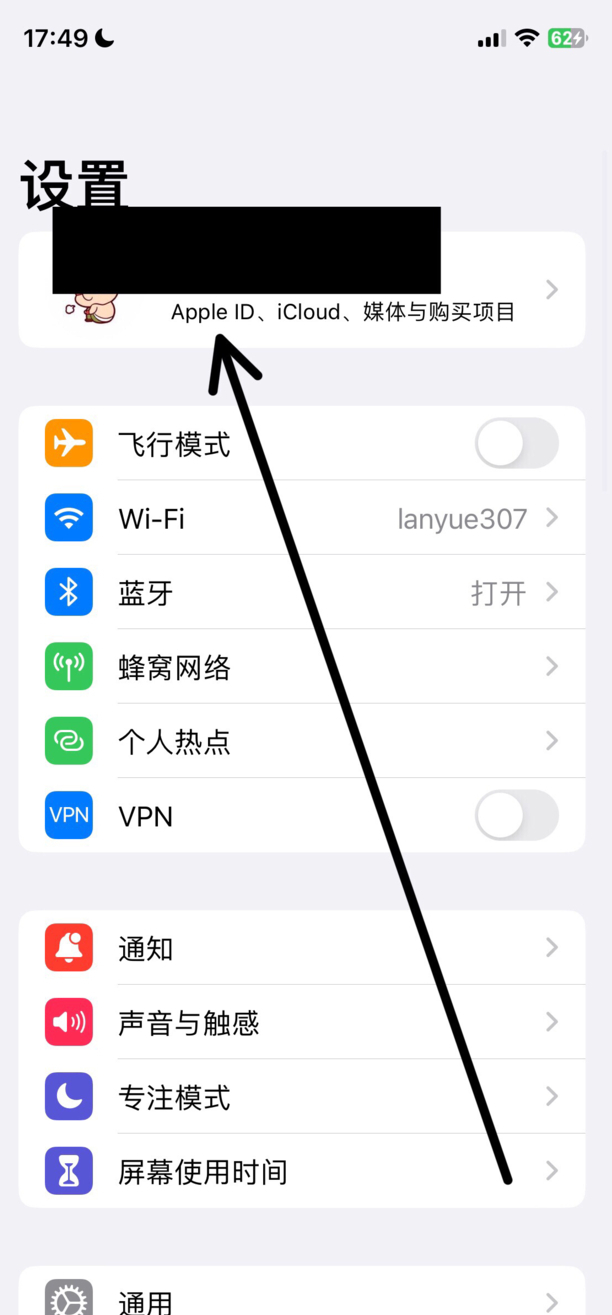Open 专注模式 settings
Viewport: 612px width, 1315px height.
pyautogui.click(x=302, y=1097)
